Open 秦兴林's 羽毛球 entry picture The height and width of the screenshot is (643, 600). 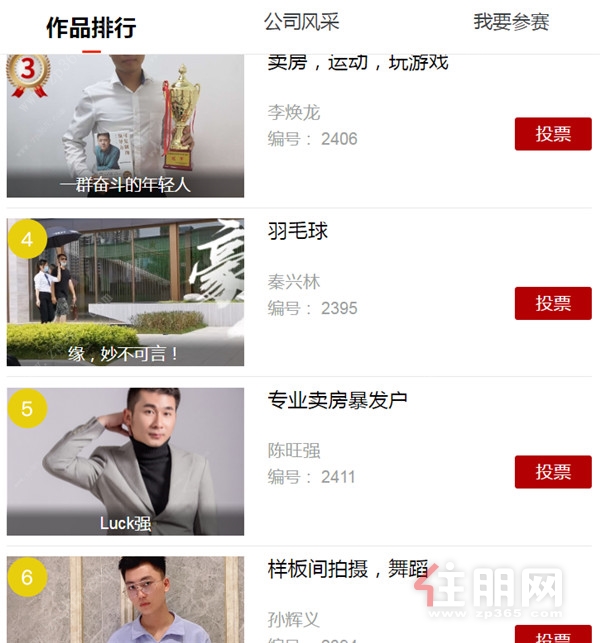(125, 292)
